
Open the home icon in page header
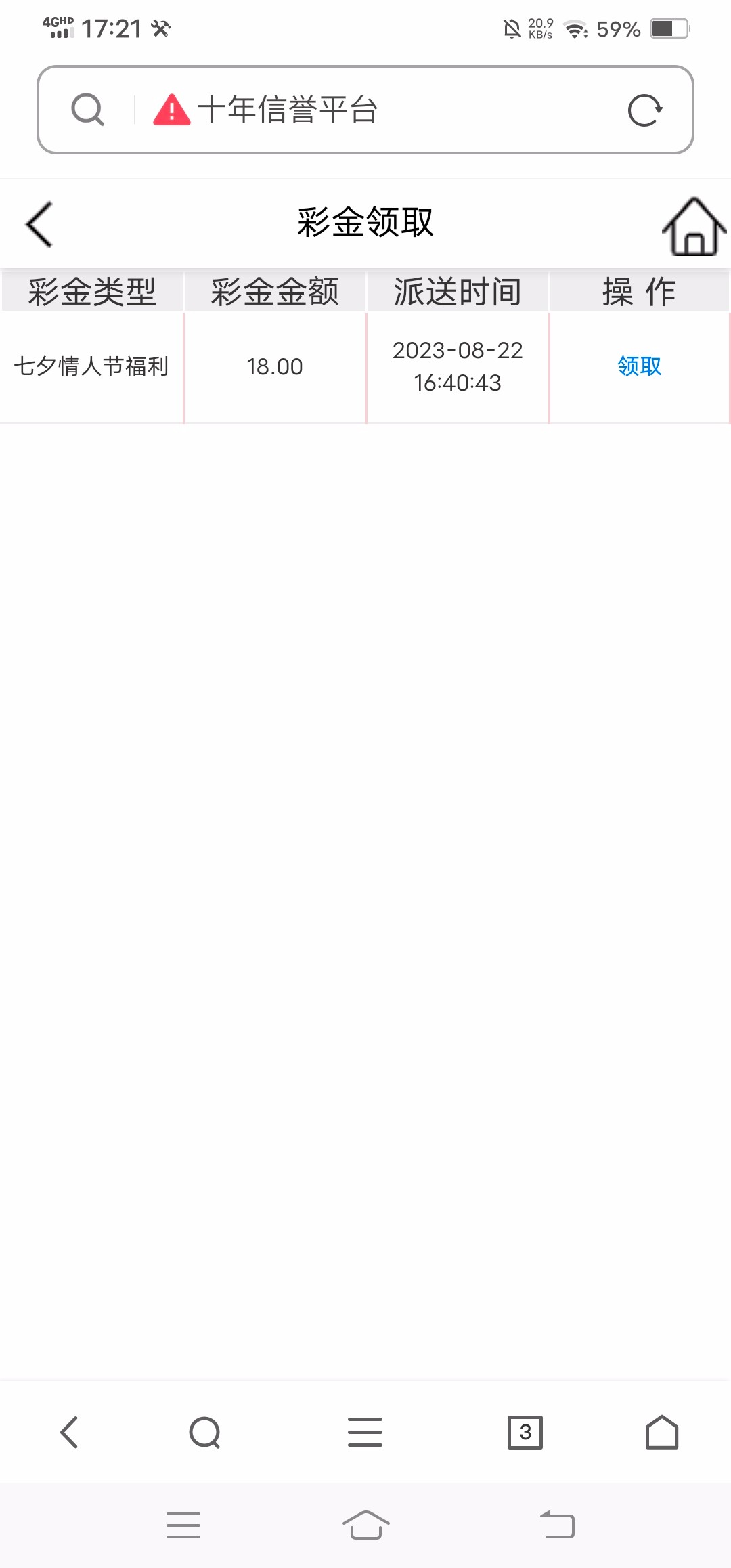[693, 227]
